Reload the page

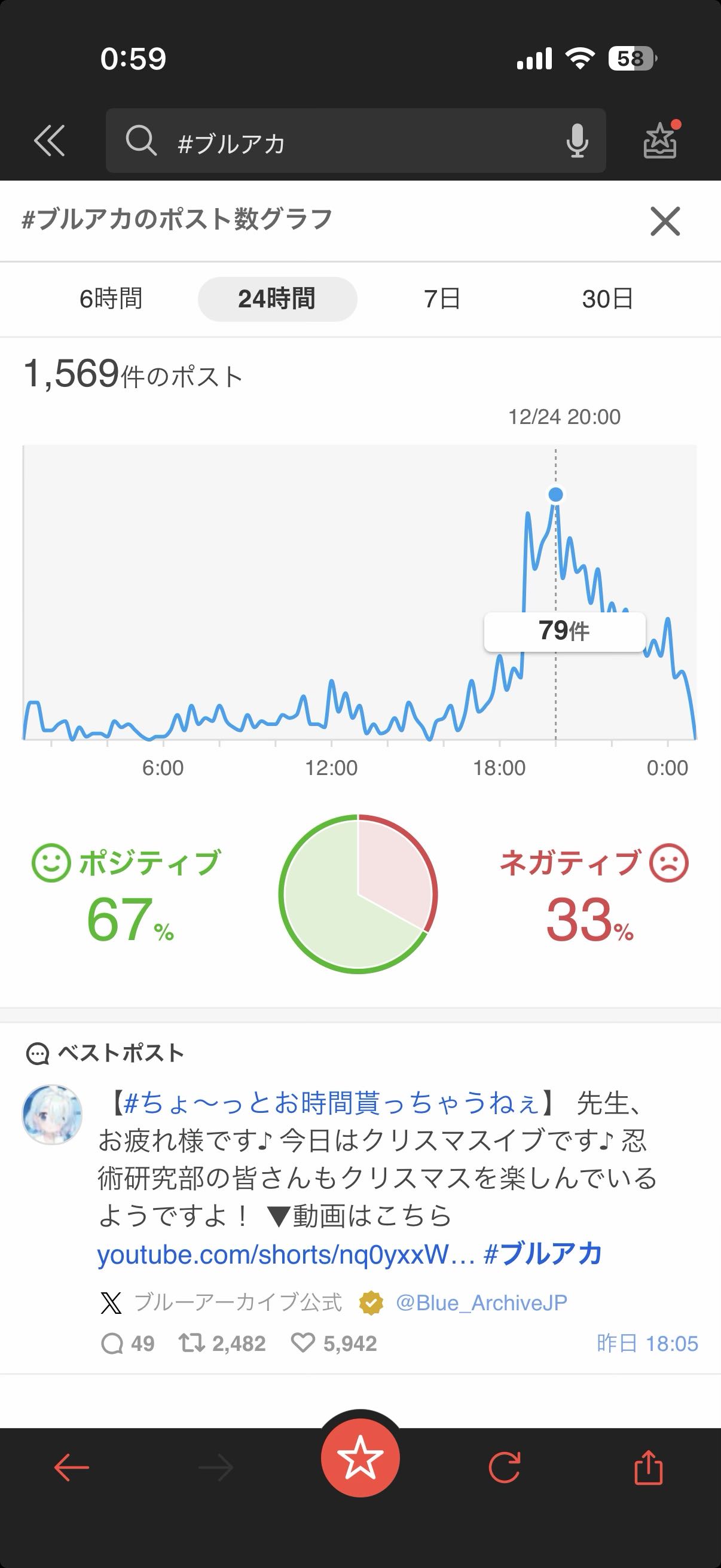tap(505, 1468)
